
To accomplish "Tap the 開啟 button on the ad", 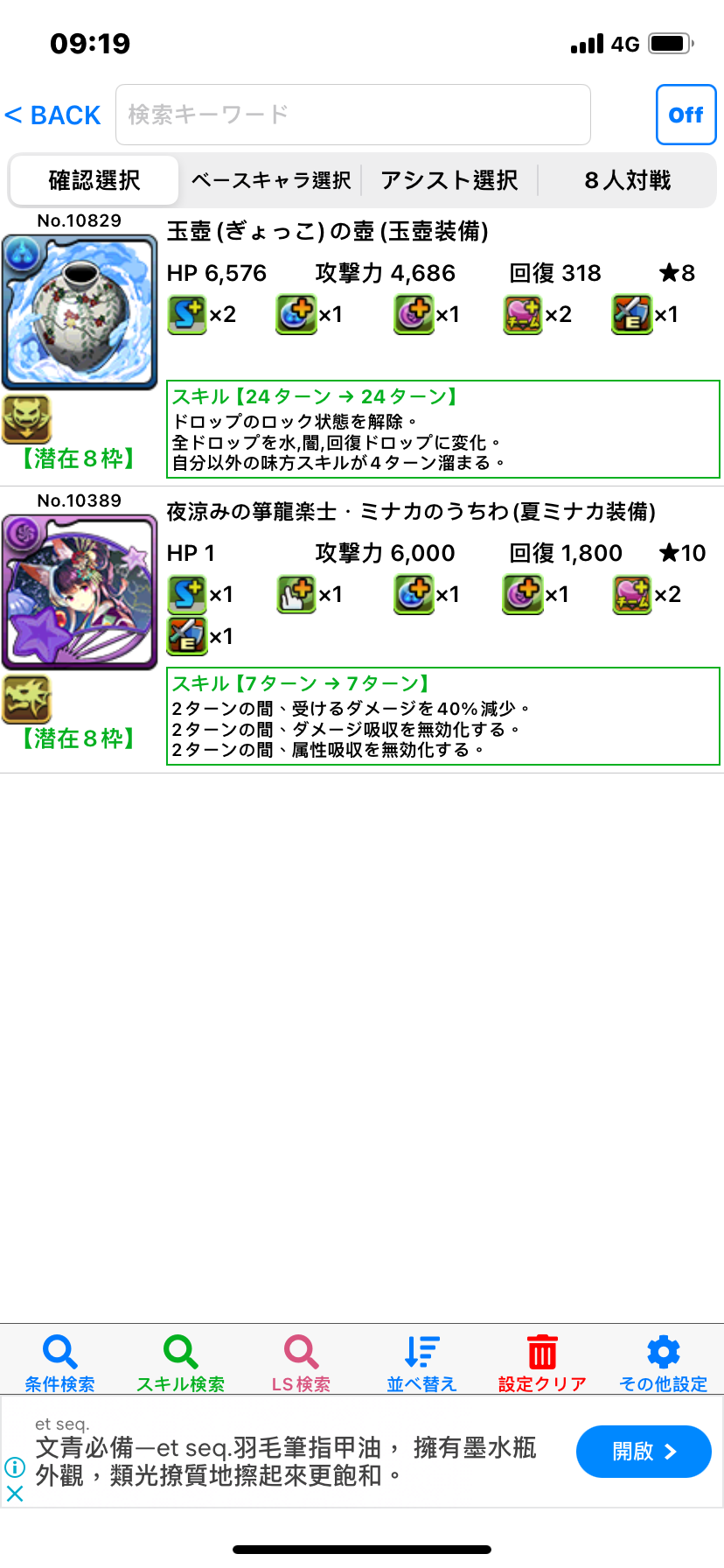I will click(x=643, y=1452).
